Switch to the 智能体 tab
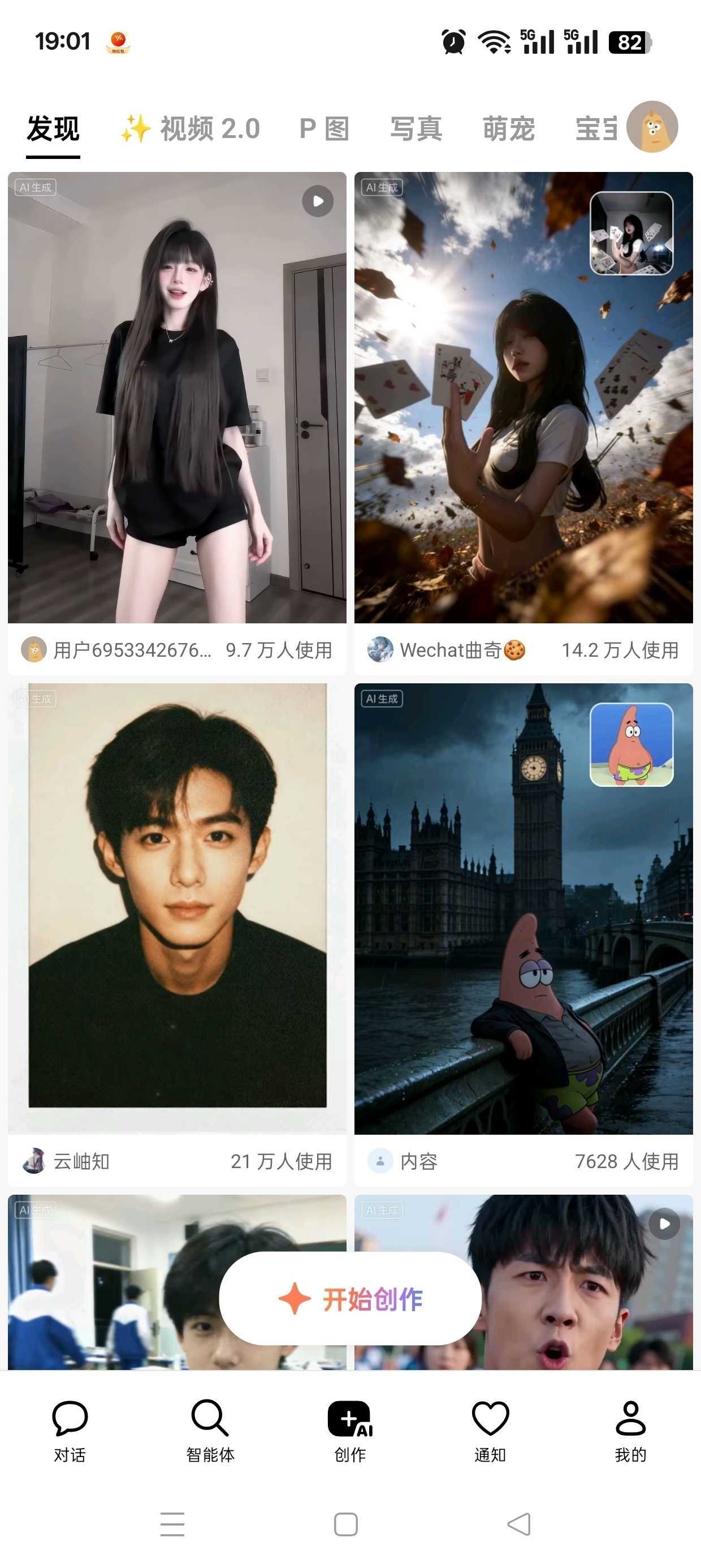 coord(210,1432)
